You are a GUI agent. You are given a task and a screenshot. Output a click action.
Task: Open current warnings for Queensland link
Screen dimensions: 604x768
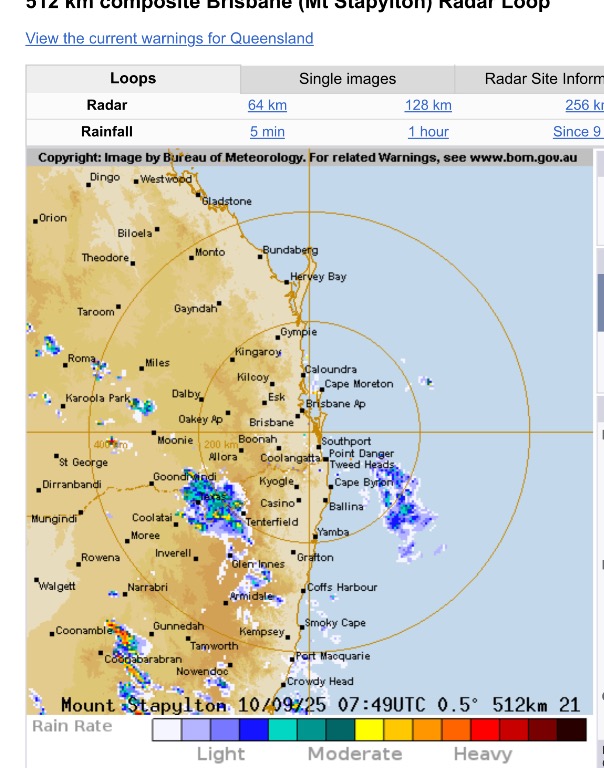point(169,38)
